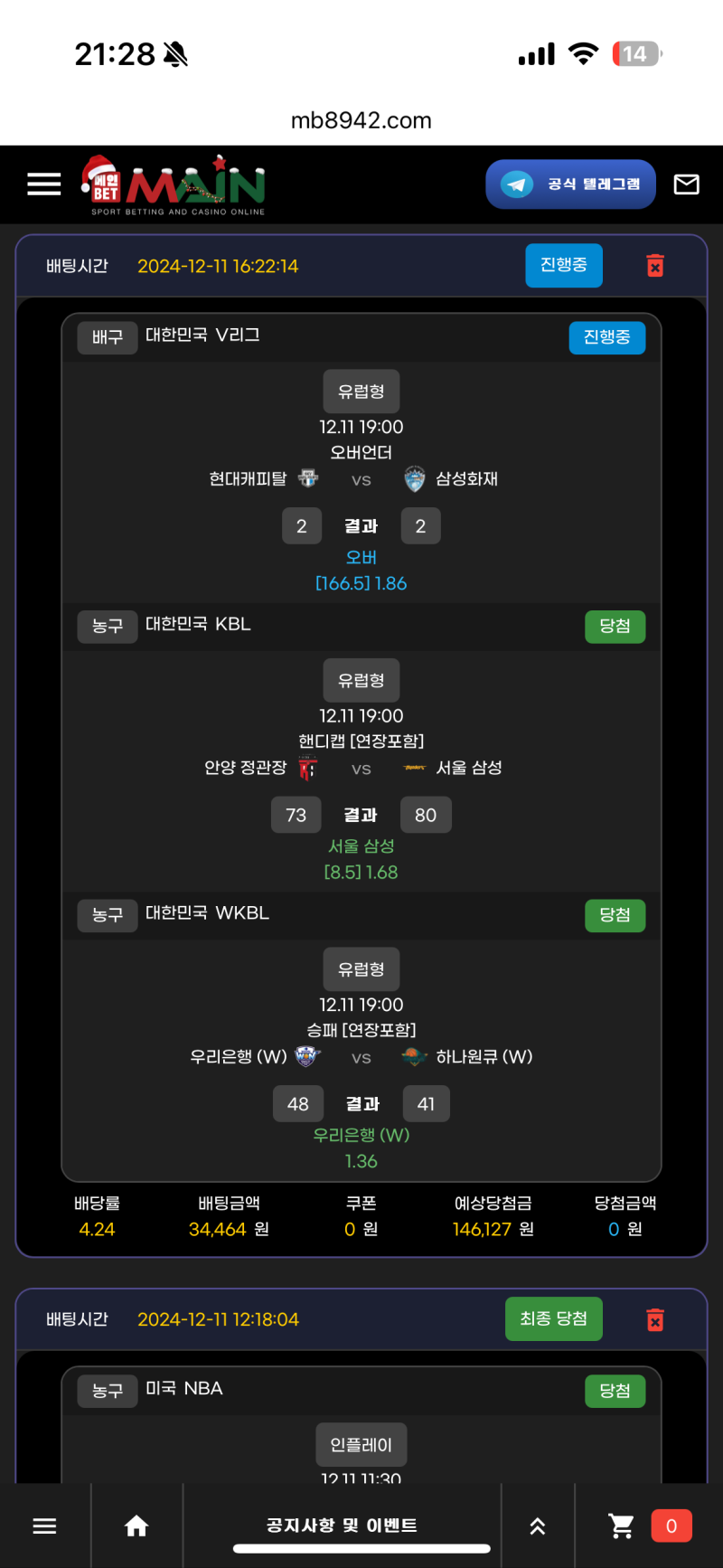Tap the double up-arrow icon
723x1568 pixels.
click(537, 1526)
